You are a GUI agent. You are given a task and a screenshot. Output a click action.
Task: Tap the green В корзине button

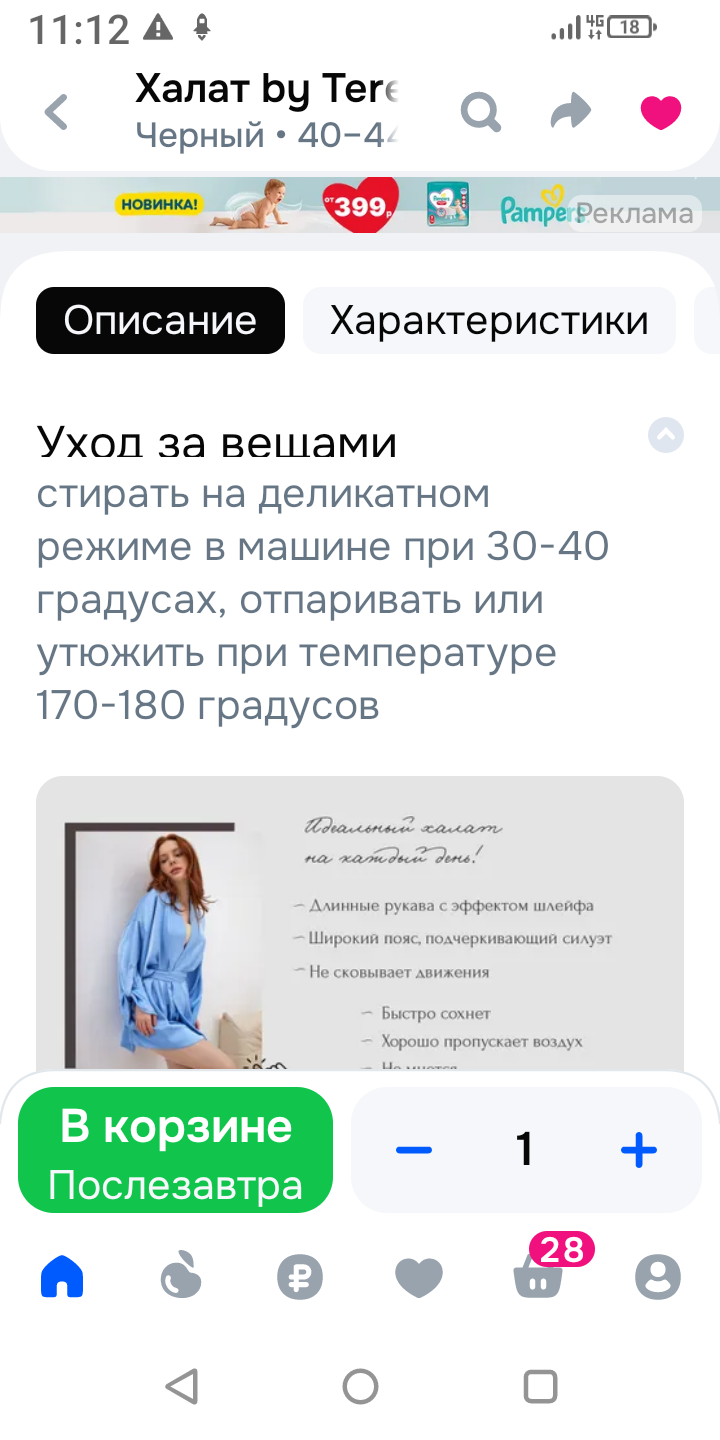(x=175, y=1150)
